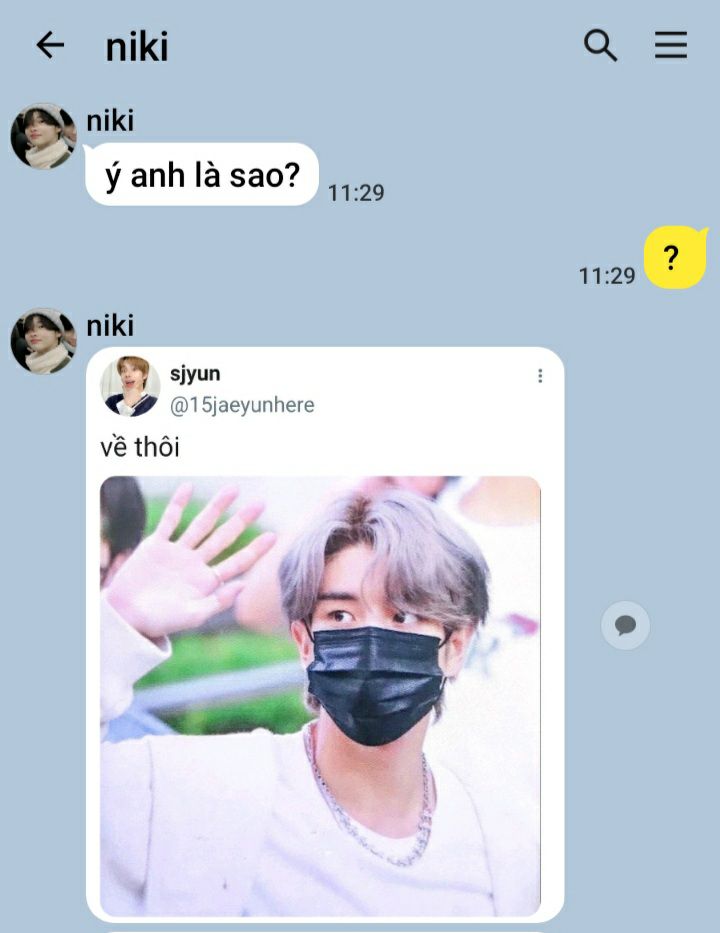This screenshot has width=720, height=933.
Task: Tap the three-dot menu on sjyun's post
Action: [540, 376]
